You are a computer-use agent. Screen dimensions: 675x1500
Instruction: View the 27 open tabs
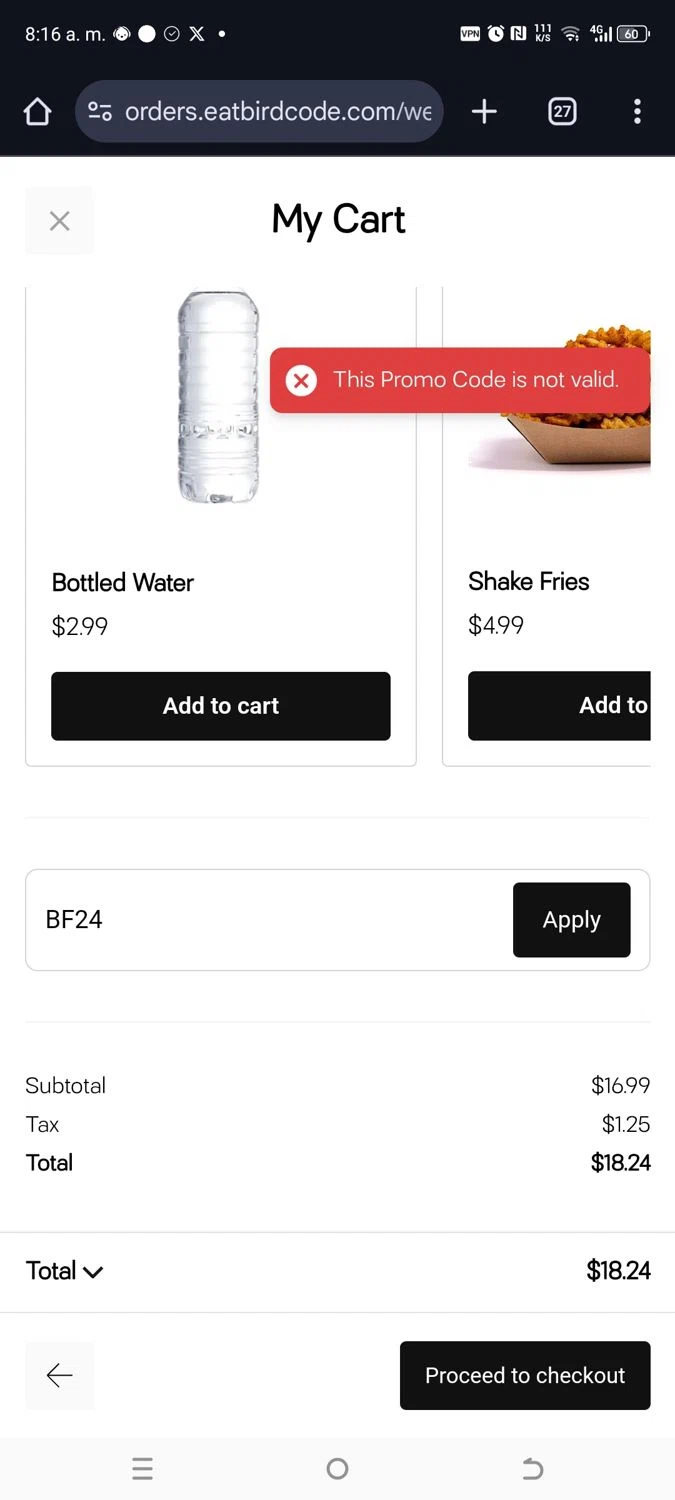click(x=562, y=112)
